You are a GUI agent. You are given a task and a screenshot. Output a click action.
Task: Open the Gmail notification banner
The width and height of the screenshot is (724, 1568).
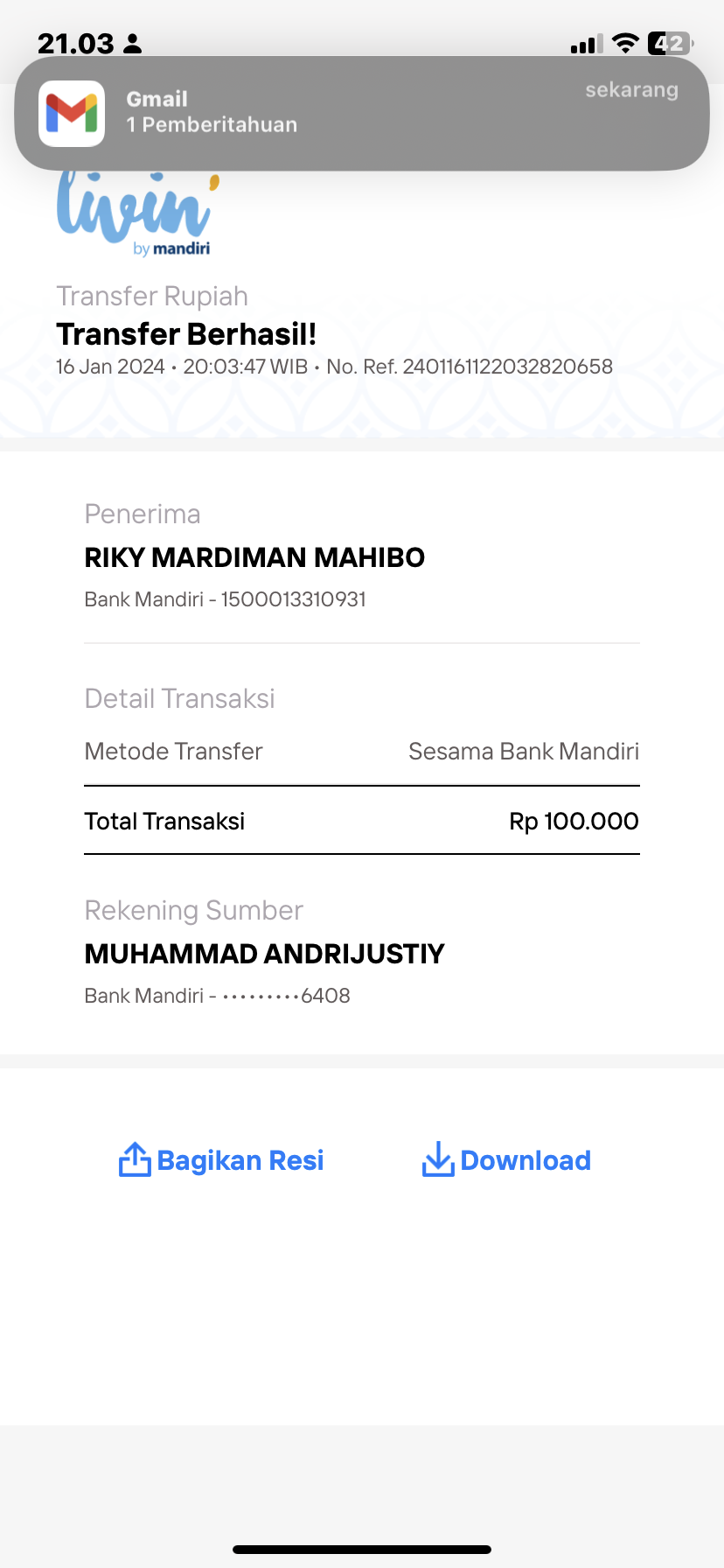point(362,113)
